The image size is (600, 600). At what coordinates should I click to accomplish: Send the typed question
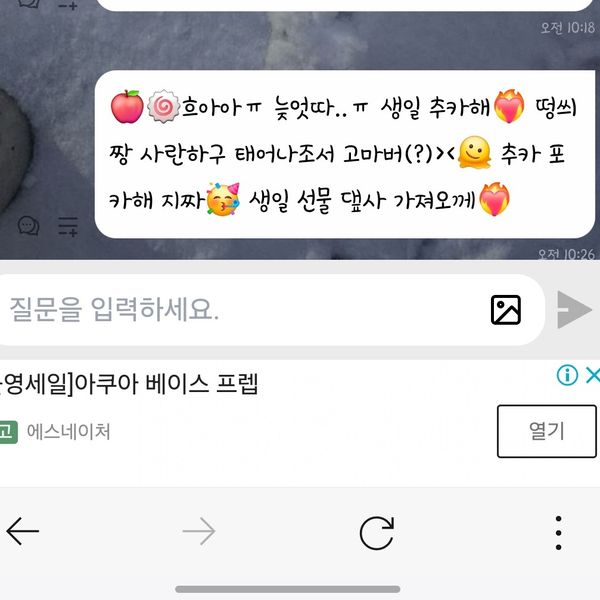tap(574, 309)
